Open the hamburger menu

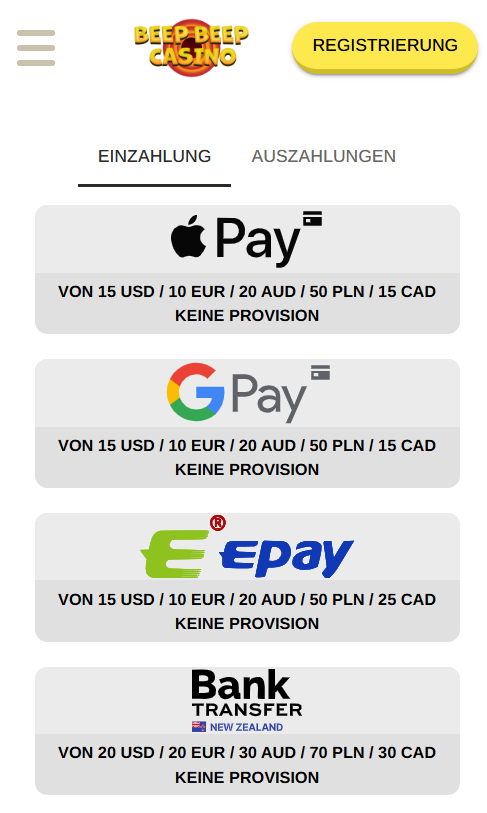pos(36,48)
